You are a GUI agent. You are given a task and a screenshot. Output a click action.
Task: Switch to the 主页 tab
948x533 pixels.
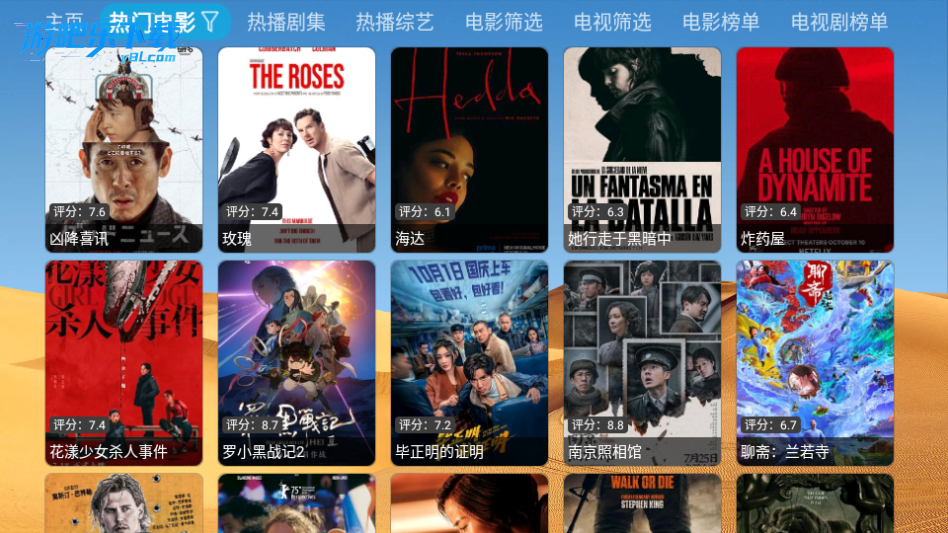tap(65, 21)
